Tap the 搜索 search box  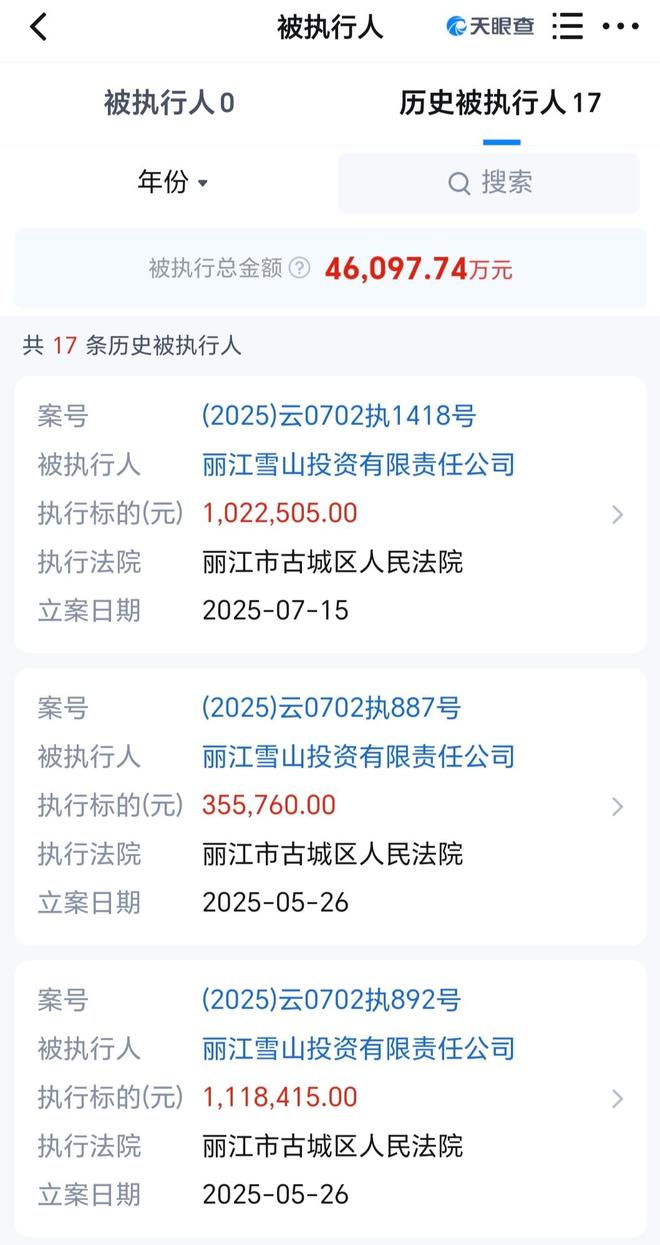coord(489,183)
